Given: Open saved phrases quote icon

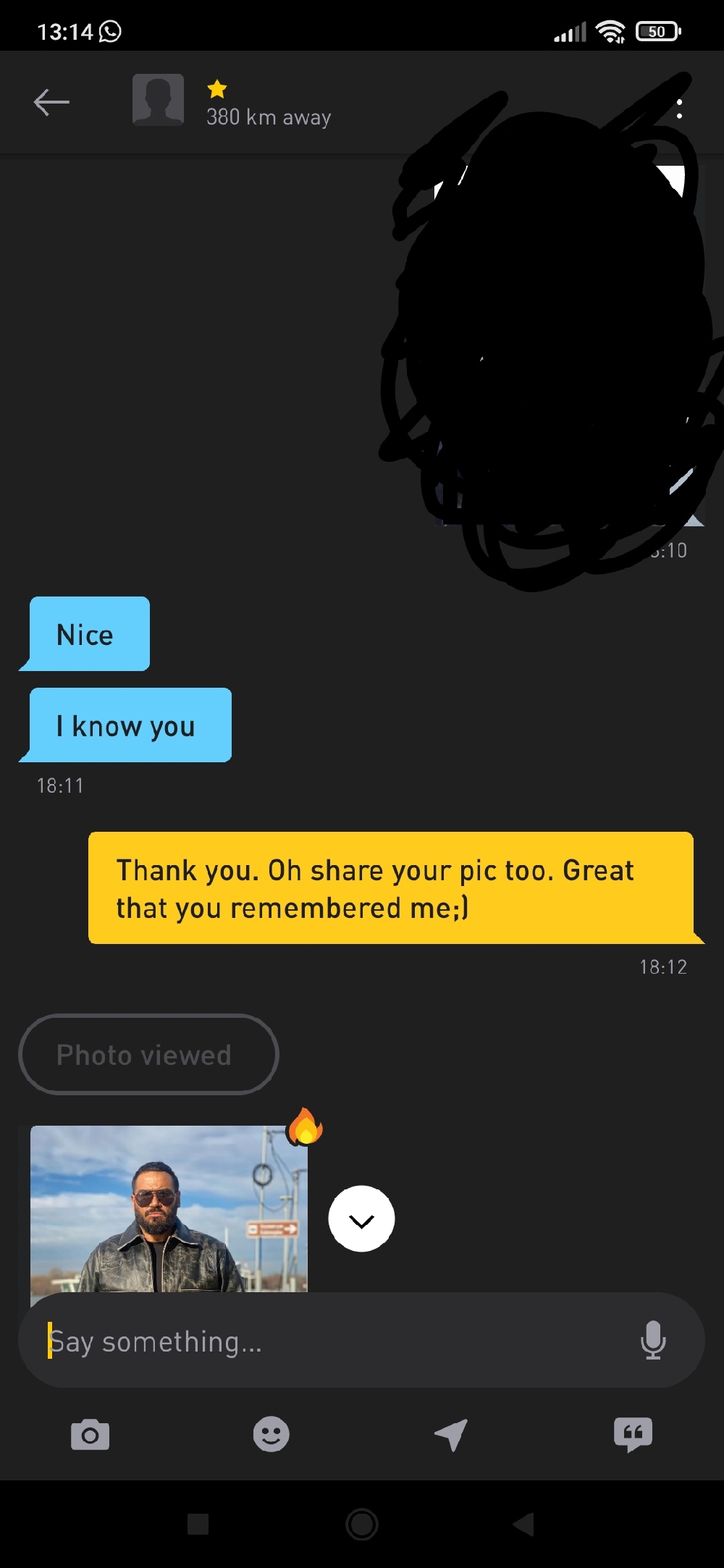Looking at the screenshot, I should tap(633, 1435).
